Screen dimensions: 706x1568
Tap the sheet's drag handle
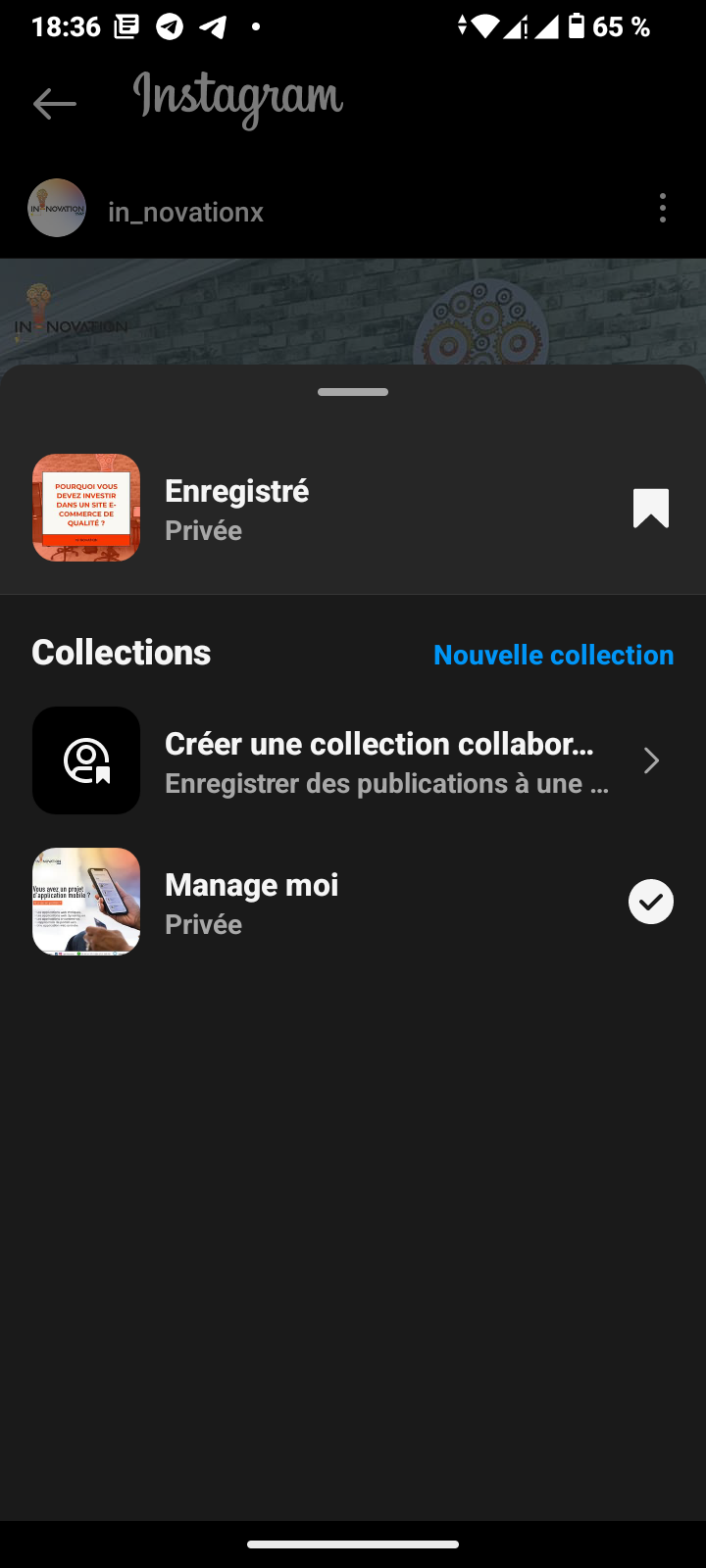click(353, 392)
